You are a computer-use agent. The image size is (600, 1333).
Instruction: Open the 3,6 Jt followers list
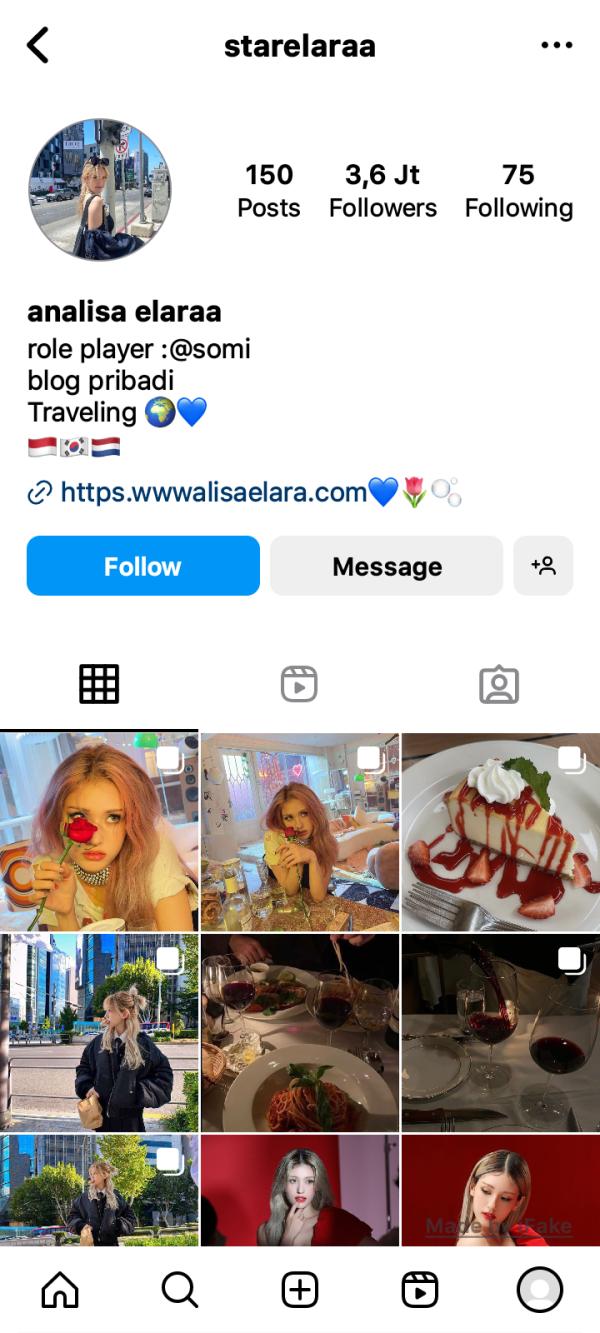[x=383, y=190]
